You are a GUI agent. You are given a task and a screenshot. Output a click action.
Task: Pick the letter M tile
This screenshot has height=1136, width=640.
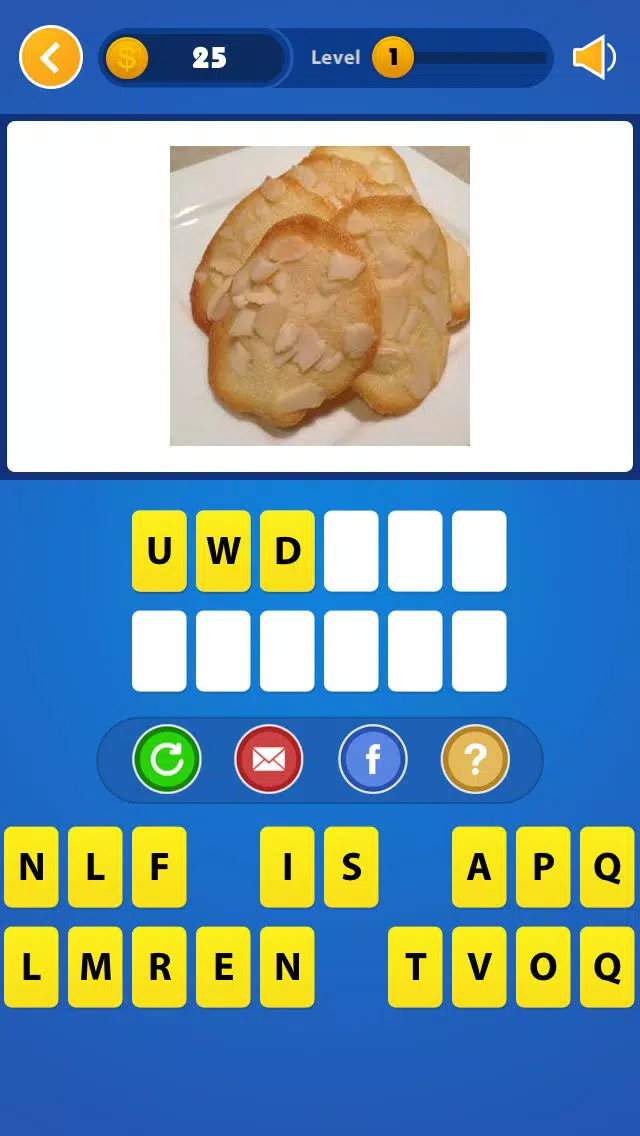95,967
